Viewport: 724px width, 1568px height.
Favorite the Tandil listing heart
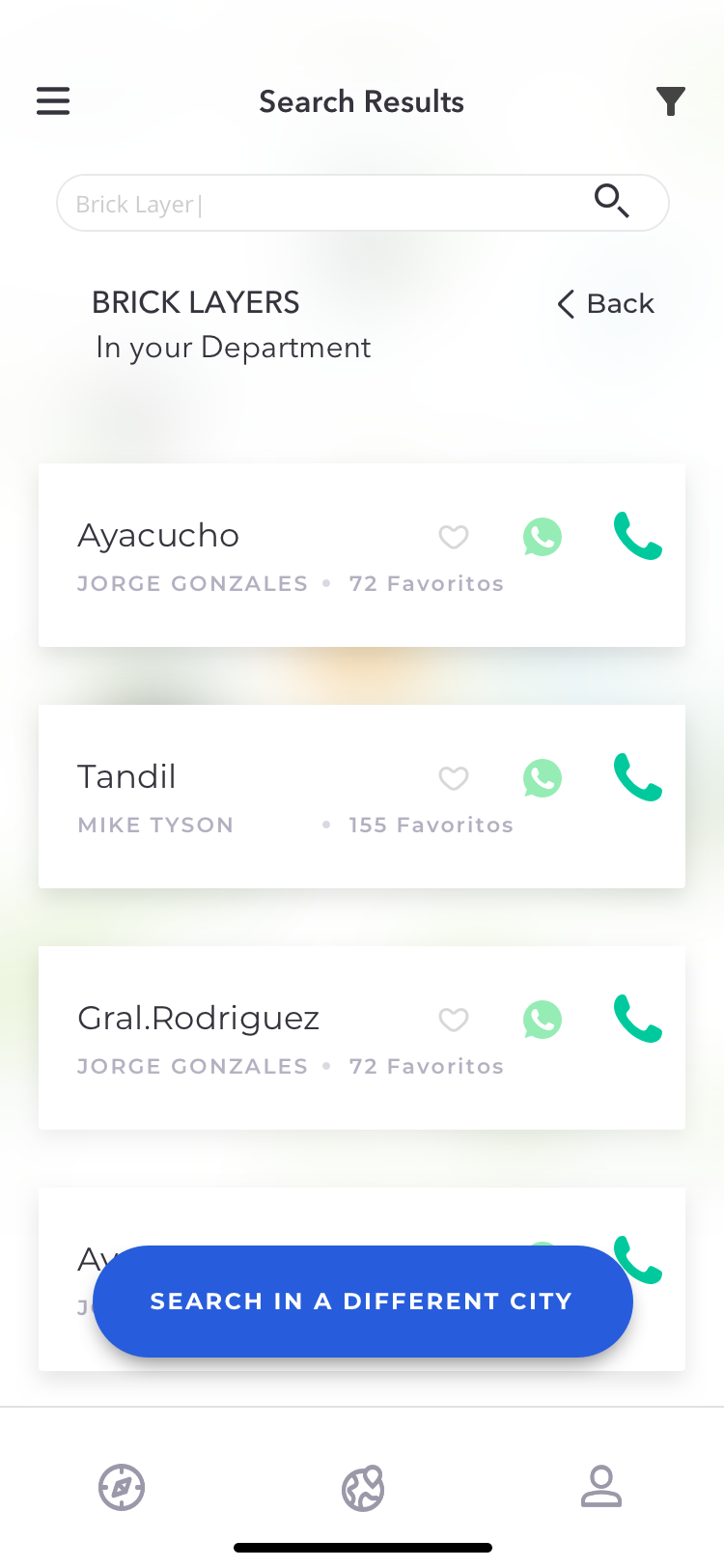(x=454, y=778)
